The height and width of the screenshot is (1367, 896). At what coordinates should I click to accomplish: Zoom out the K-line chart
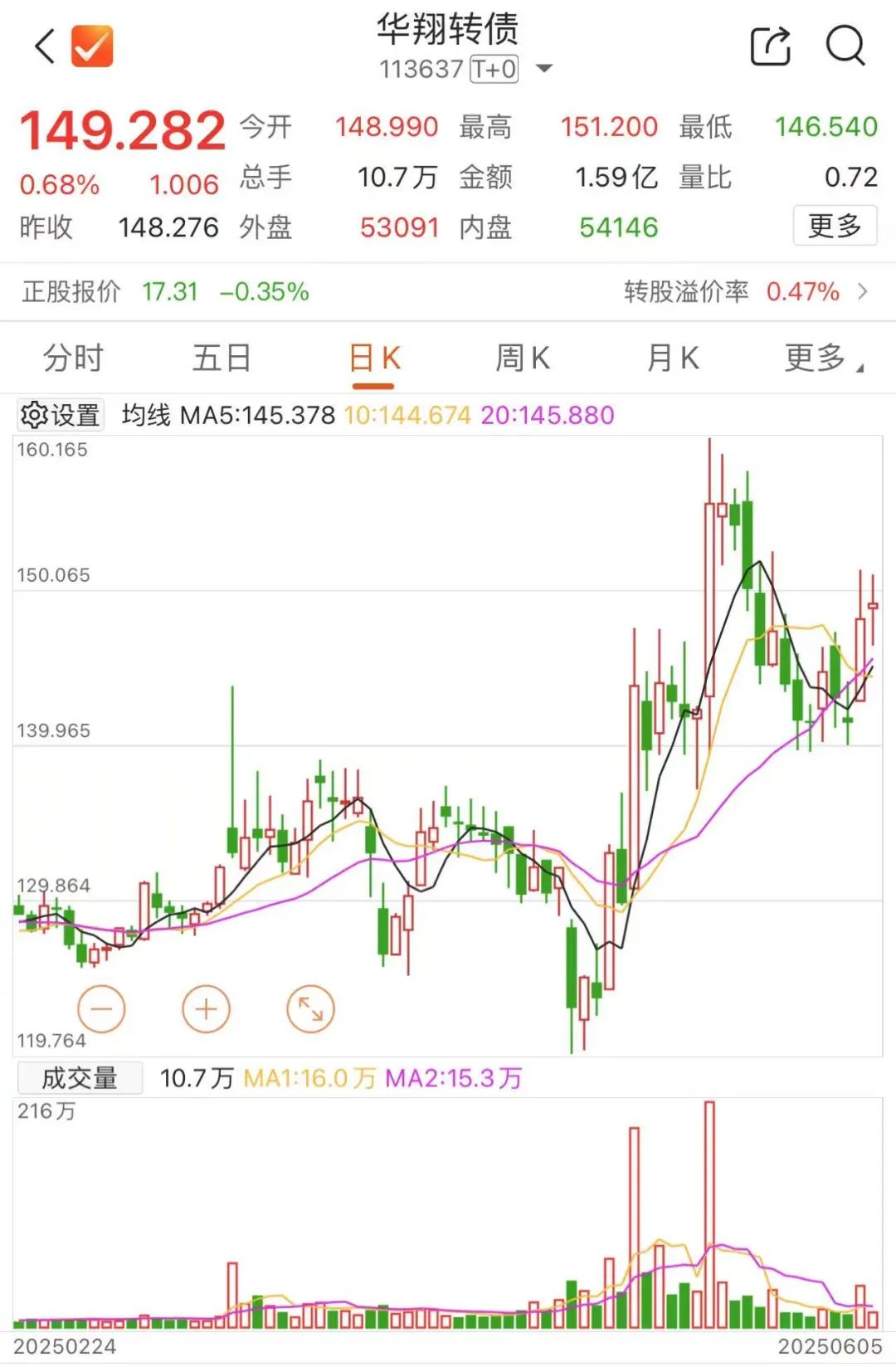pyautogui.click(x=101, y=1009)
